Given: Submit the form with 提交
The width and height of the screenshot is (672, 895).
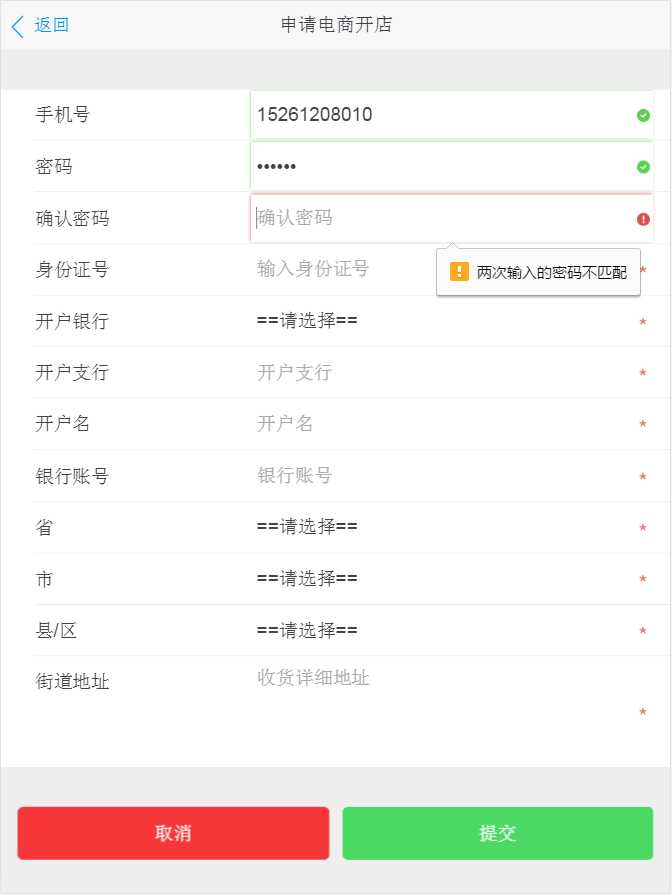Looking at the screenshot, I should point(497,833).
